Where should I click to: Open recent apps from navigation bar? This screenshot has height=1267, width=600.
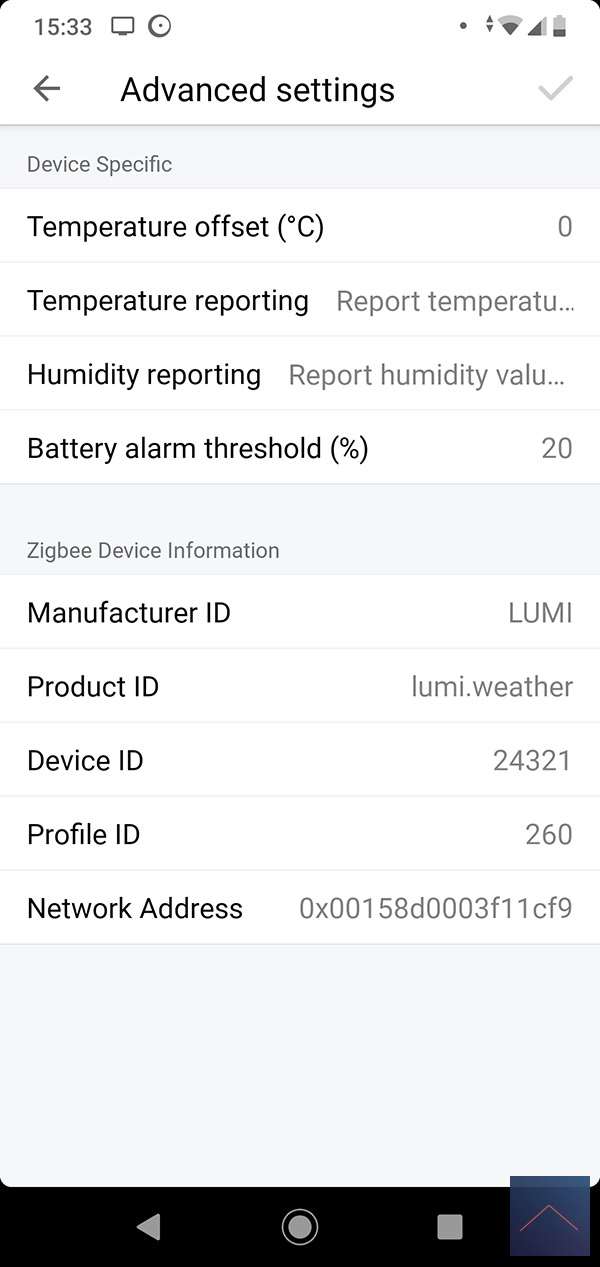(450, 1226)
